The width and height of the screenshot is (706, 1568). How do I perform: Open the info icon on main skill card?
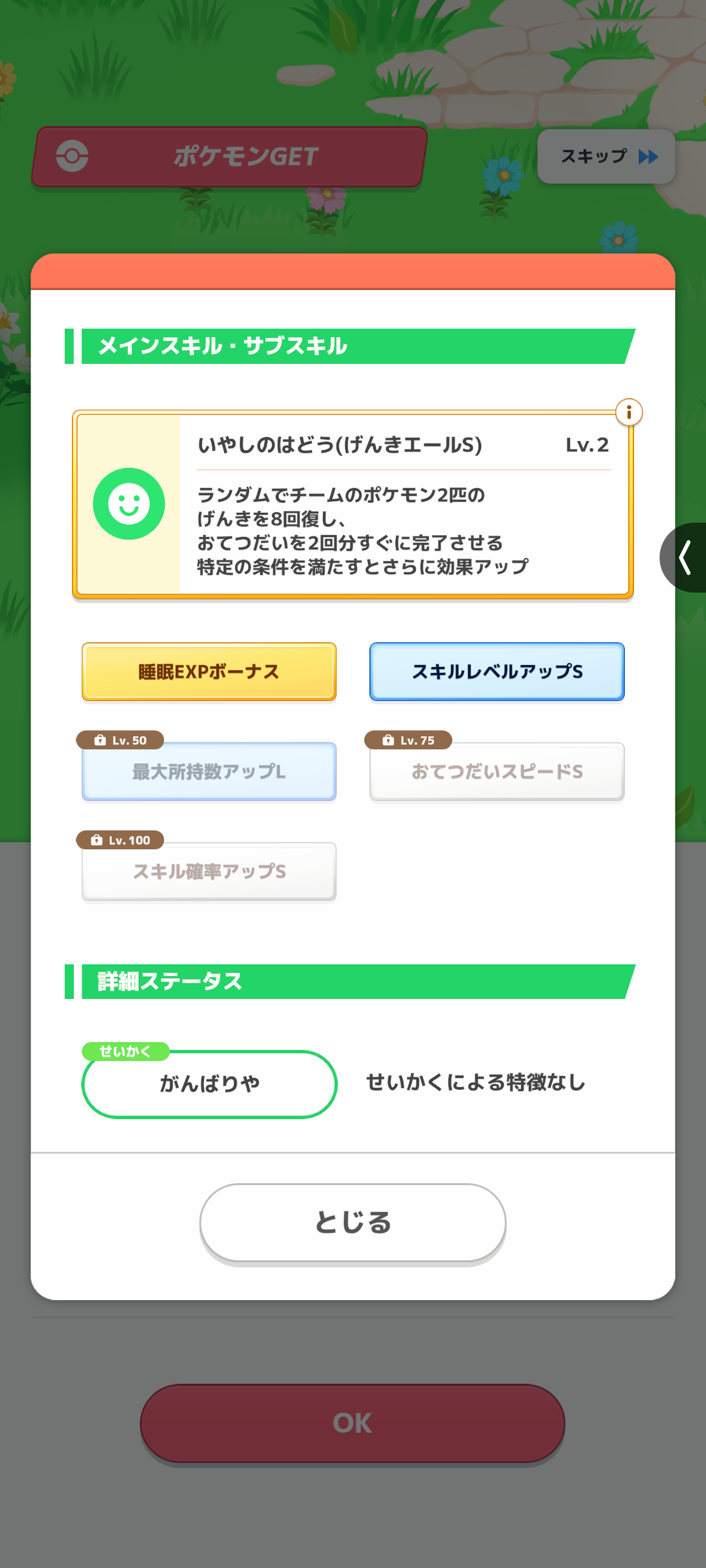(629, 412)
